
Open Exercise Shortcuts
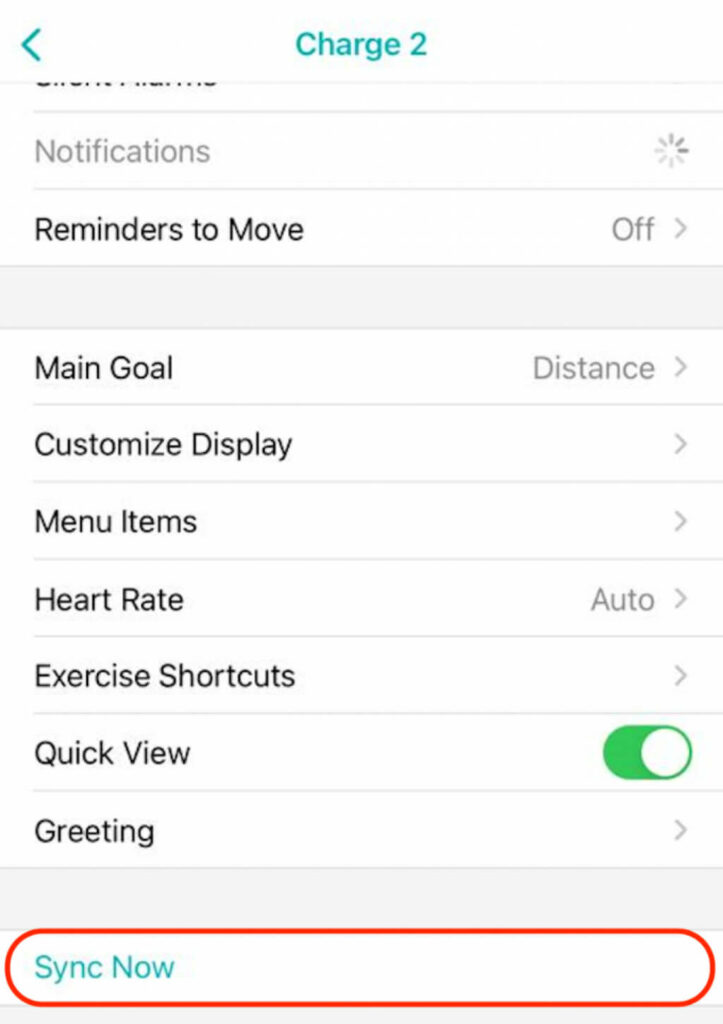coord(360,676)
